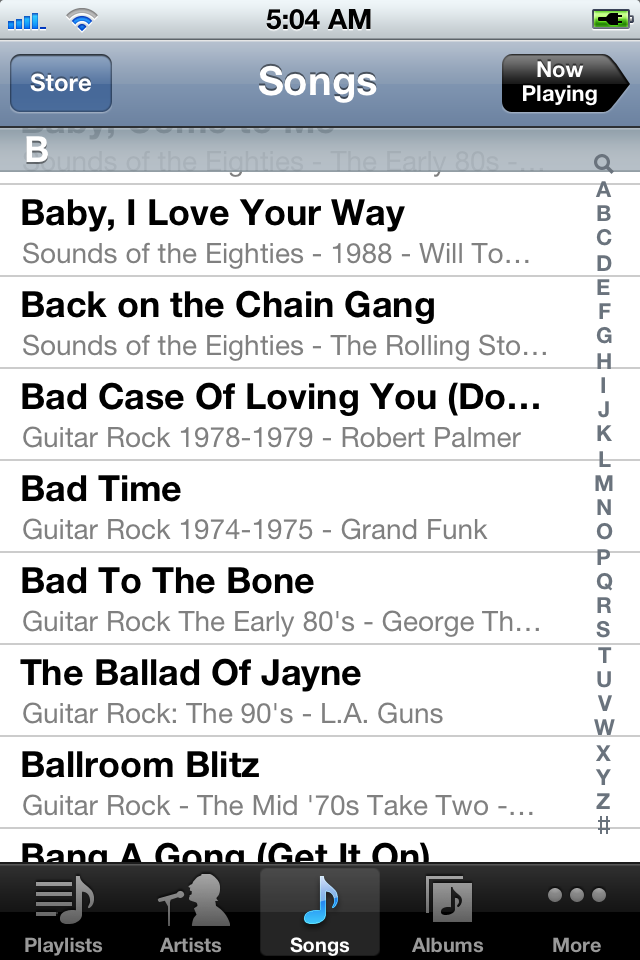Screen dimensions: 640x960
Task: Open the More tab
Action: pos(576,912)
